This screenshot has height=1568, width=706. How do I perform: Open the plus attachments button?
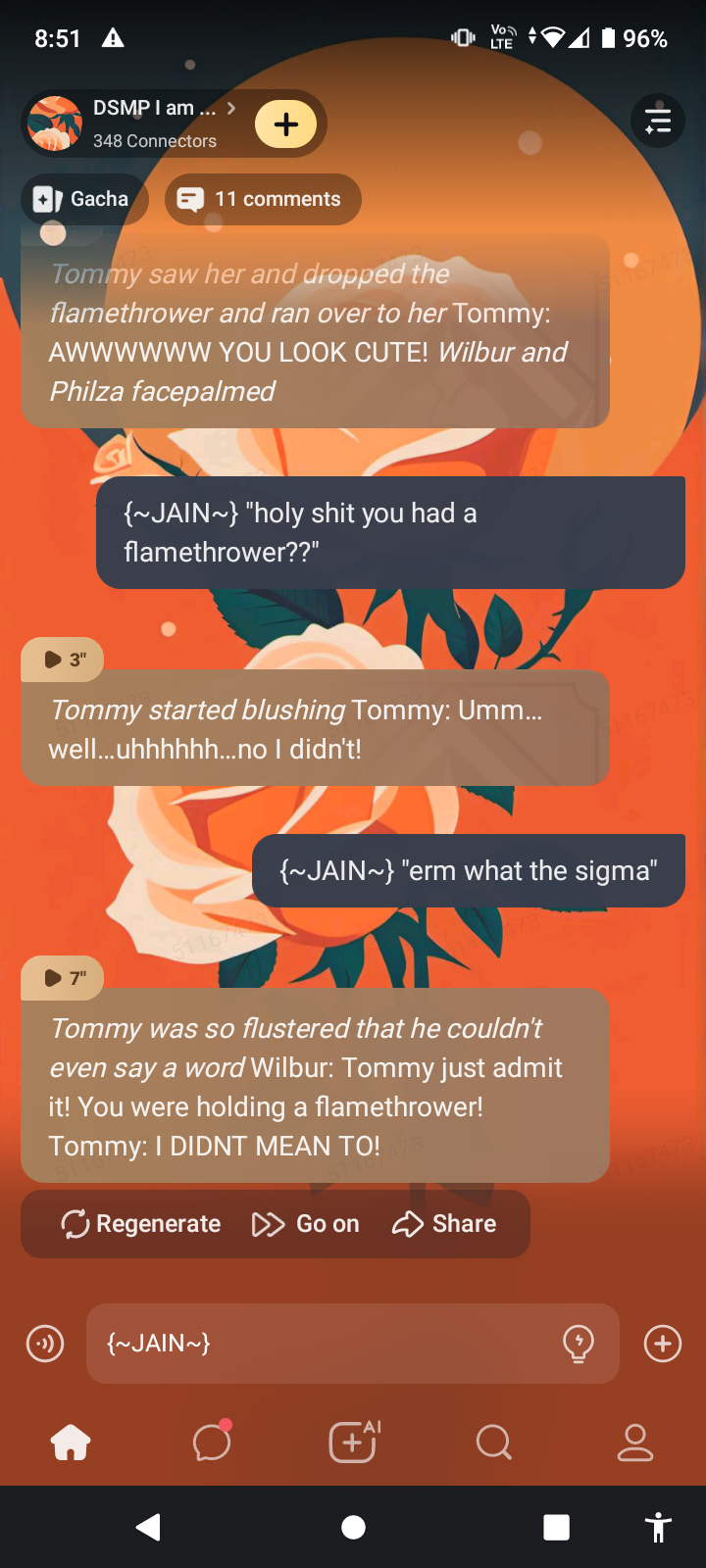(x=663, y=1344)
